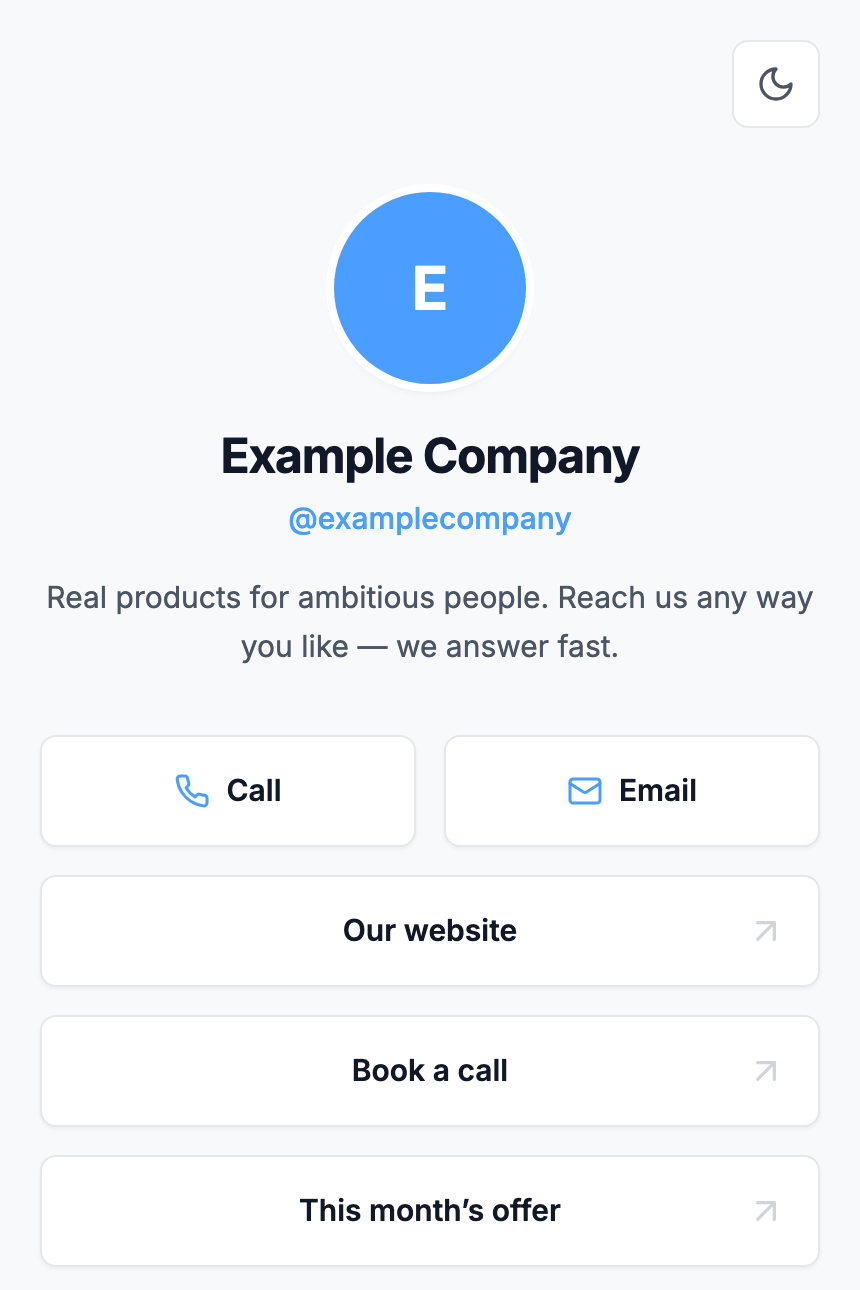Toggle dark mode with the moon icon
Viewport: 860px width, 1290px height.
click(776, 84)
